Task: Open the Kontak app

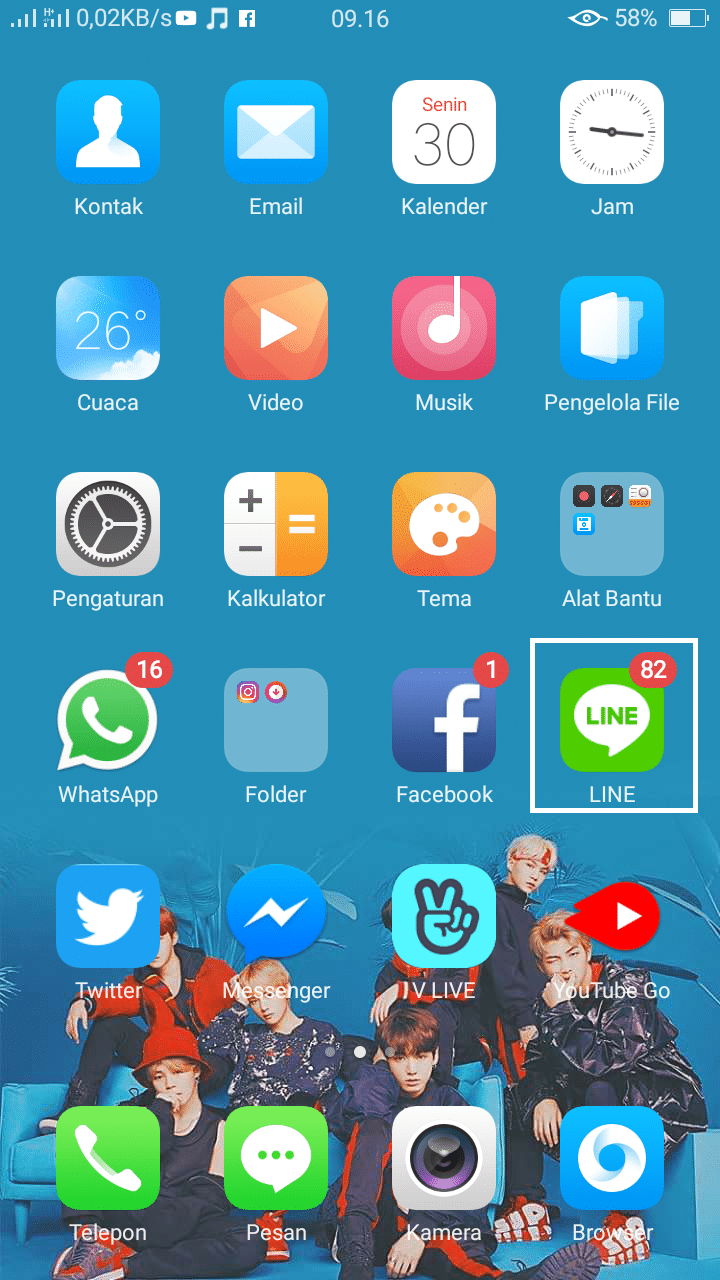Action: pos(108,132)
